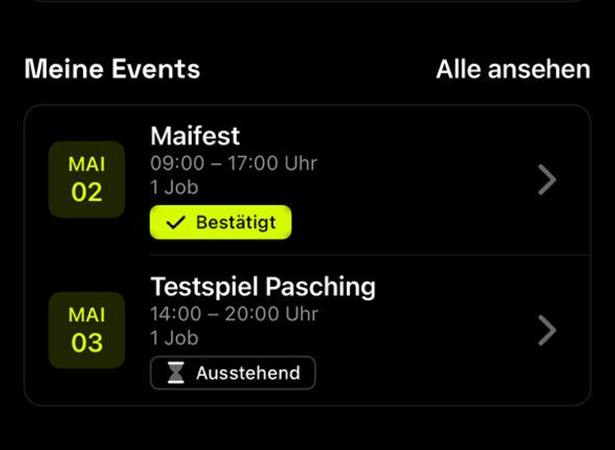Open Alle ansehen for Meine Events
Image resolution: width=615 pixels, height=450 pixels.
512,69
